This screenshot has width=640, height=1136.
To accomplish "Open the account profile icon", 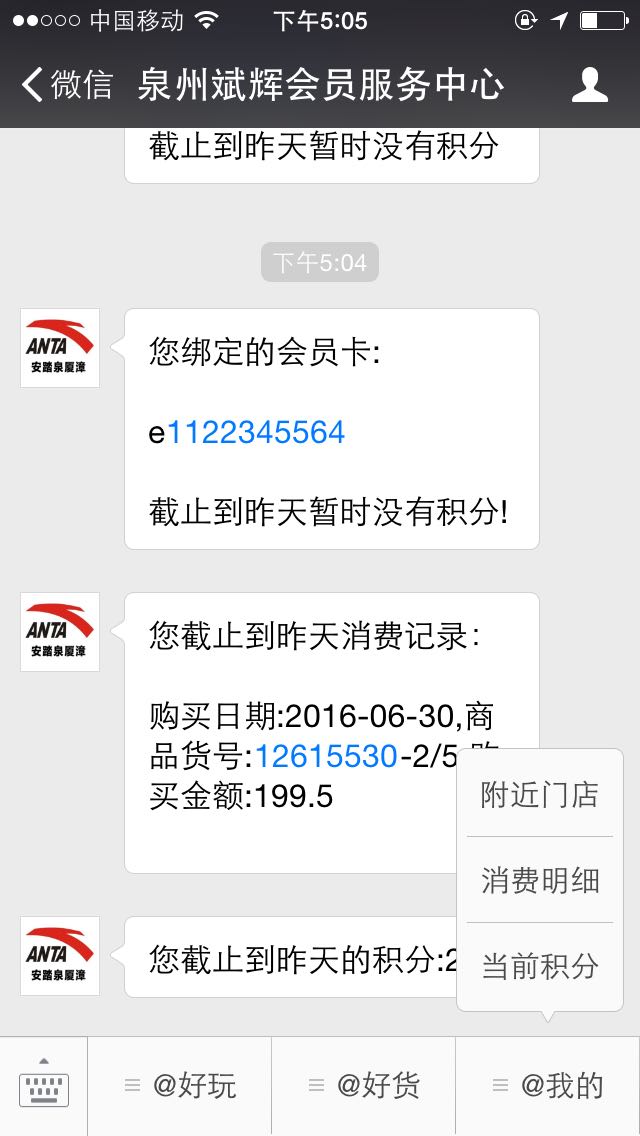I will click(589, 85).
